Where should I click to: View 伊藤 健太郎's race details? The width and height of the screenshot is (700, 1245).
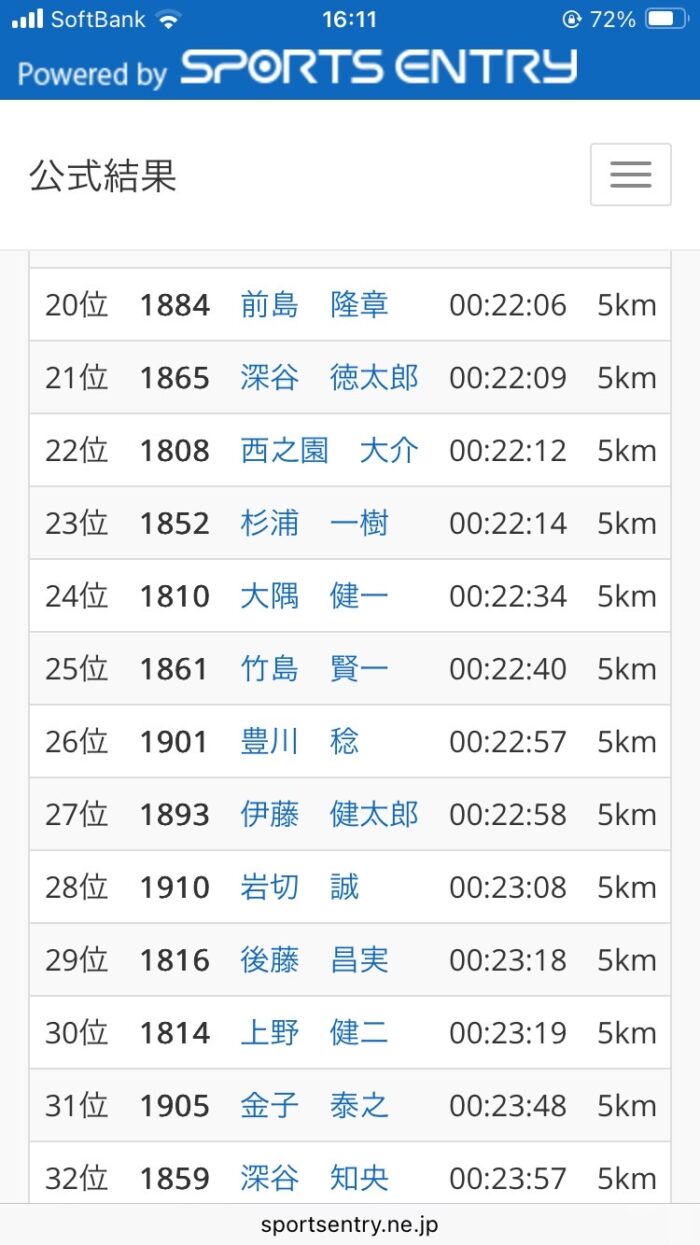coord(329,814)
